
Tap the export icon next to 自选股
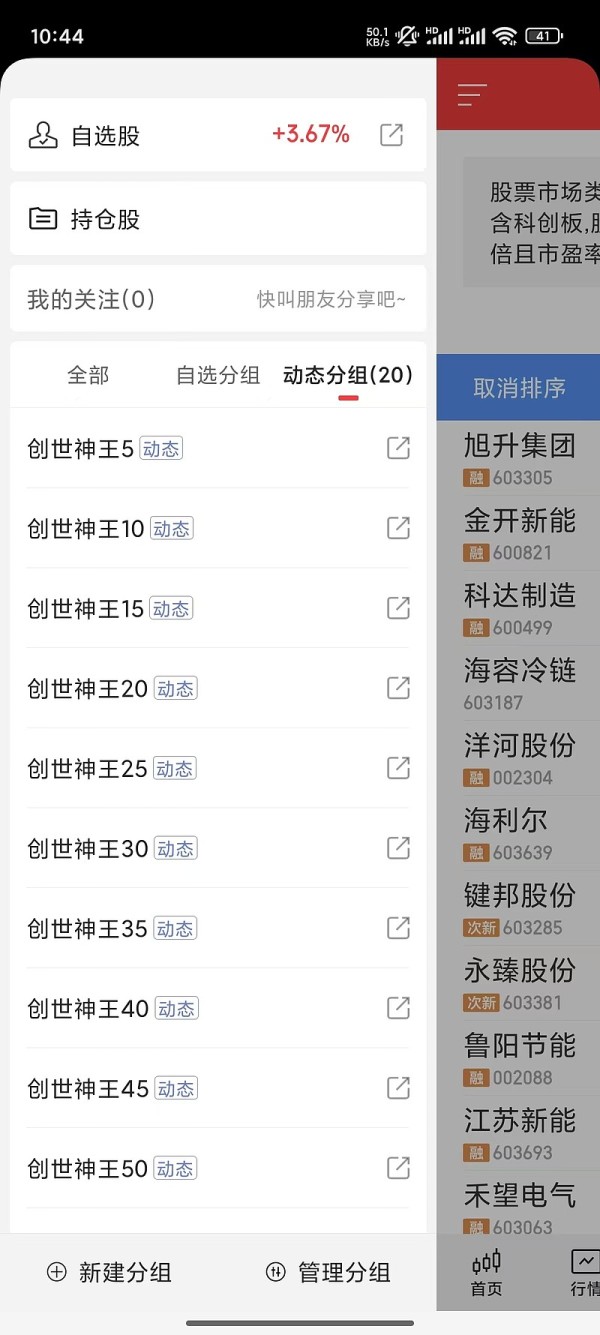pyautogui.click(x=392, y=135)
